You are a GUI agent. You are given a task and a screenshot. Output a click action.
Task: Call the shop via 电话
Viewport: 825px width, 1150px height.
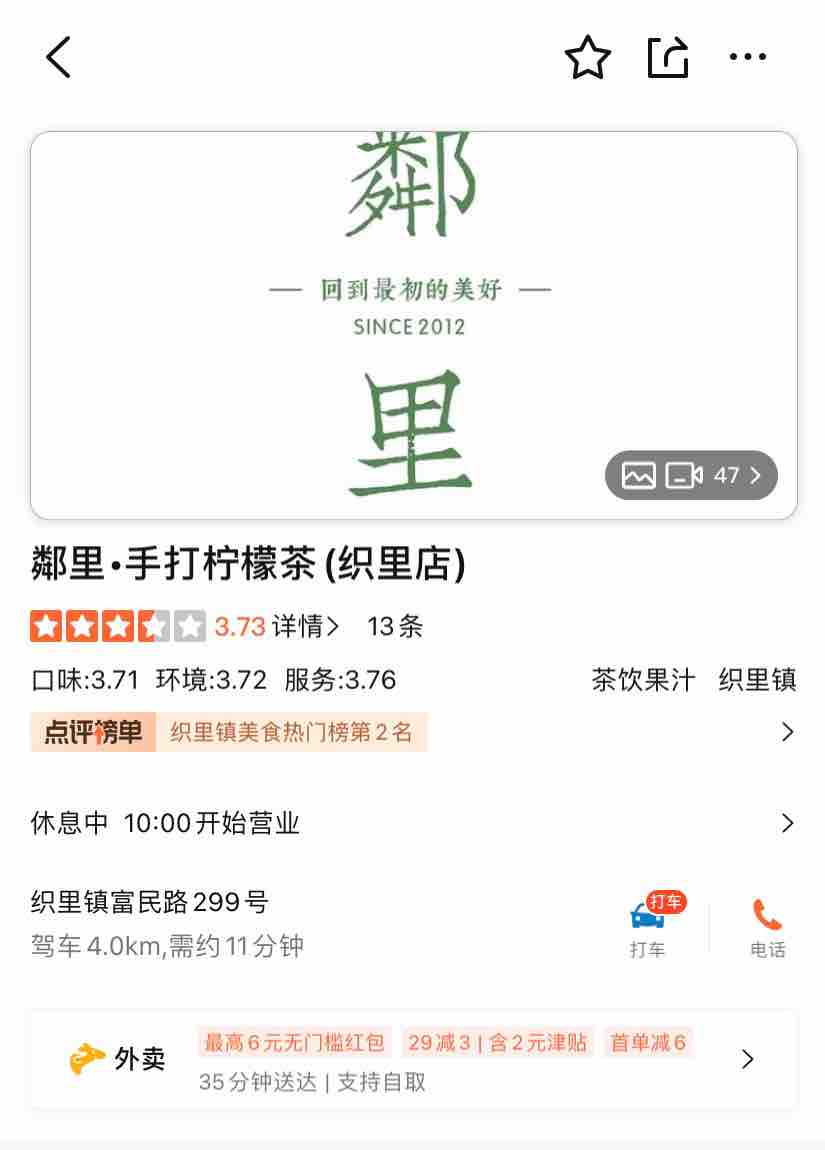pos(767,925)
